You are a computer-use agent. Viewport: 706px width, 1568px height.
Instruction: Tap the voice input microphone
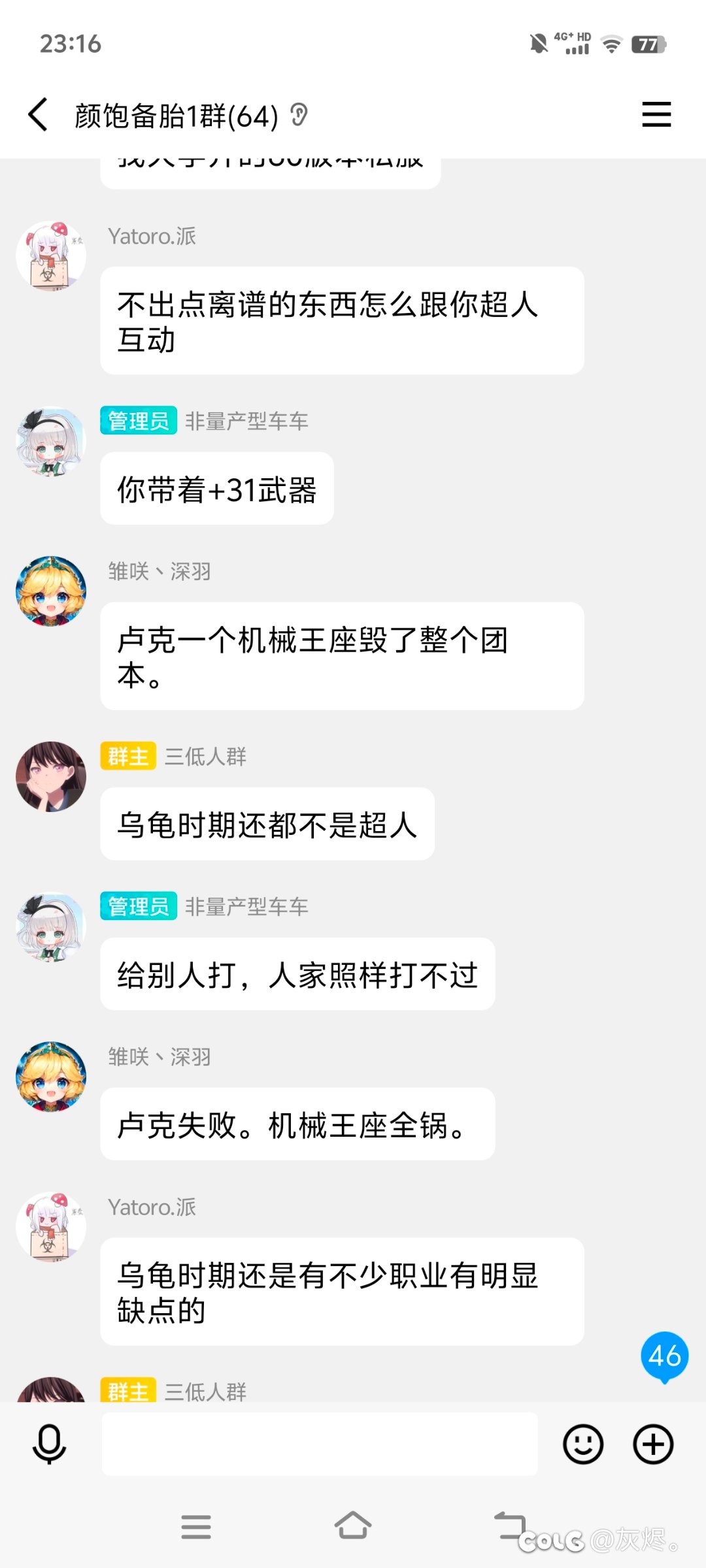pos(49,1444)
